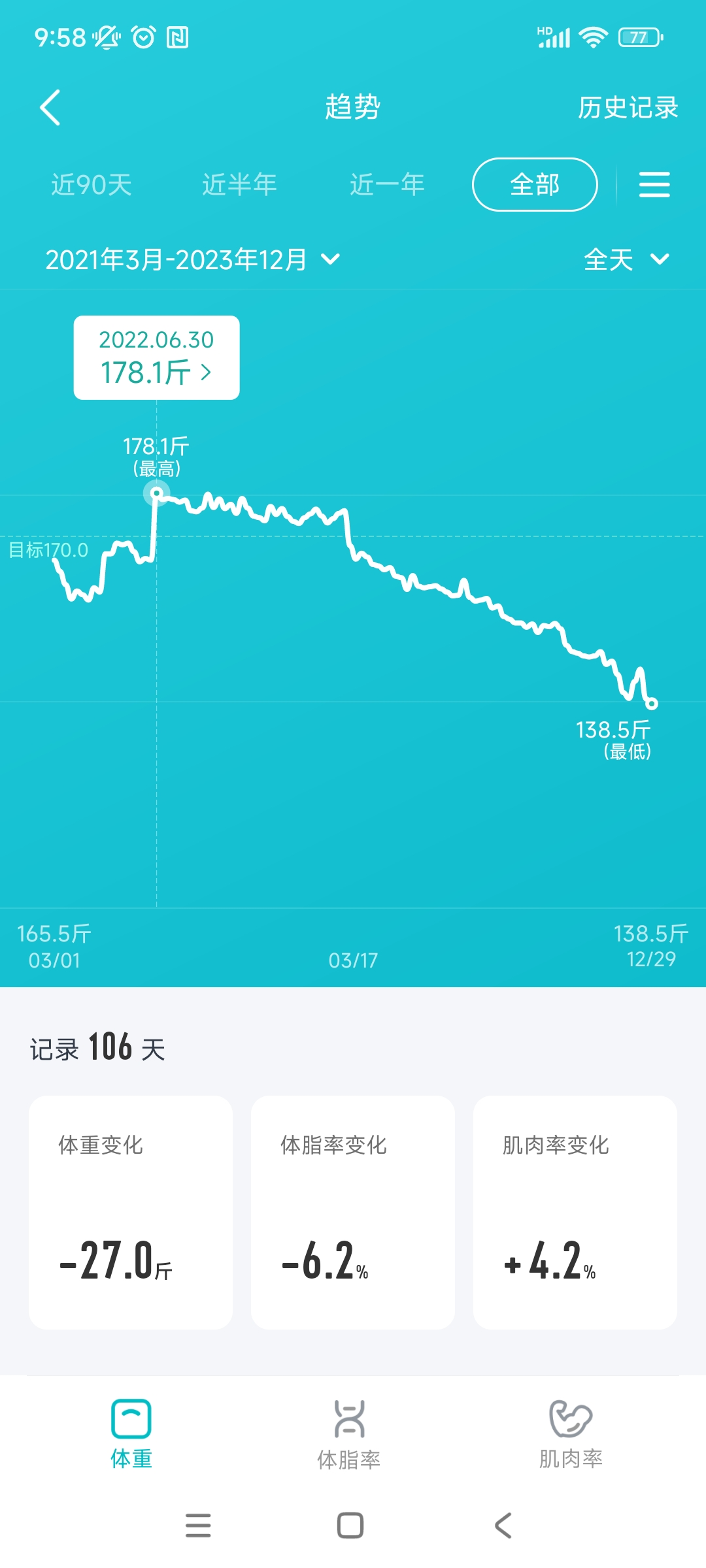Select the 全部 range chip
The height and width of the screenshot is (1568, 706).
tap(535, 185)
